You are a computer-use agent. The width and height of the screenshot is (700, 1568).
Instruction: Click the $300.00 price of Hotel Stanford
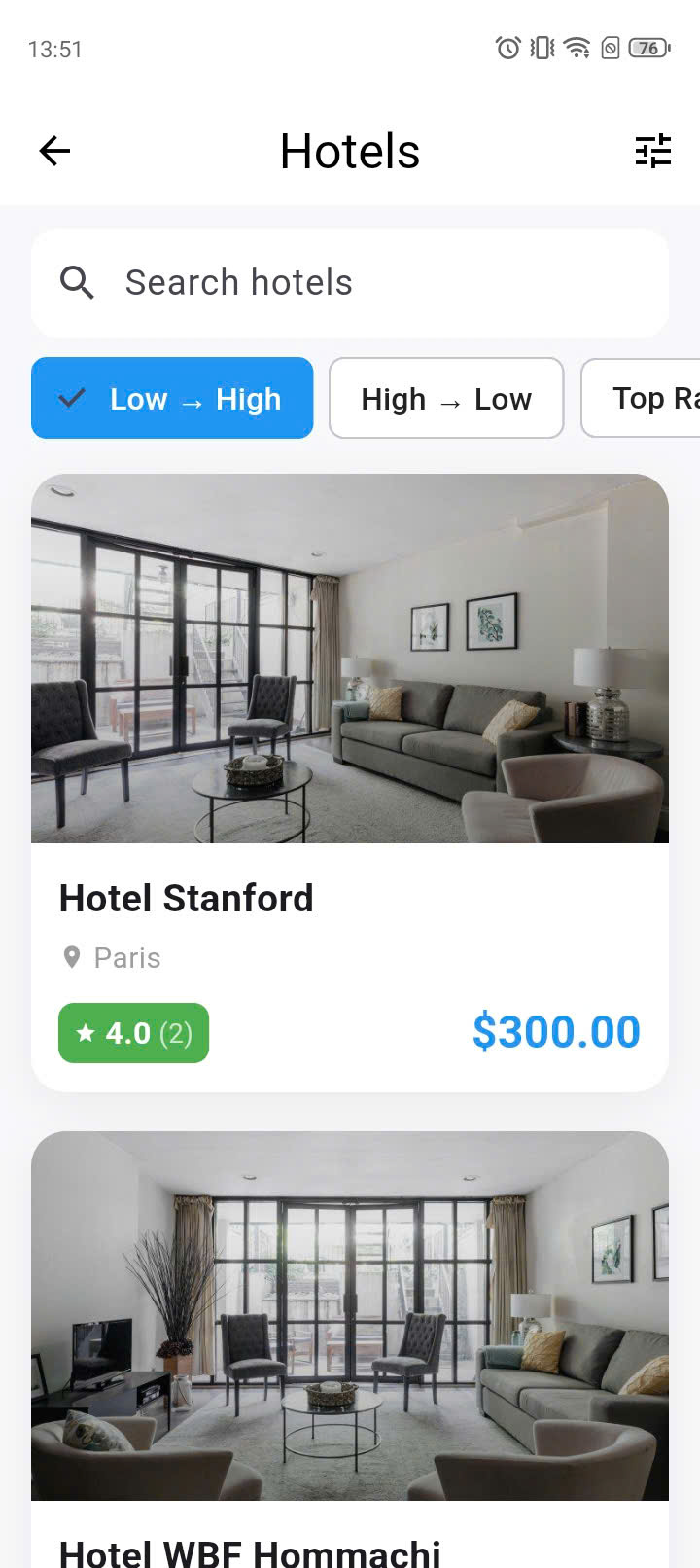pyautogui.click(x=556, y=1031)
